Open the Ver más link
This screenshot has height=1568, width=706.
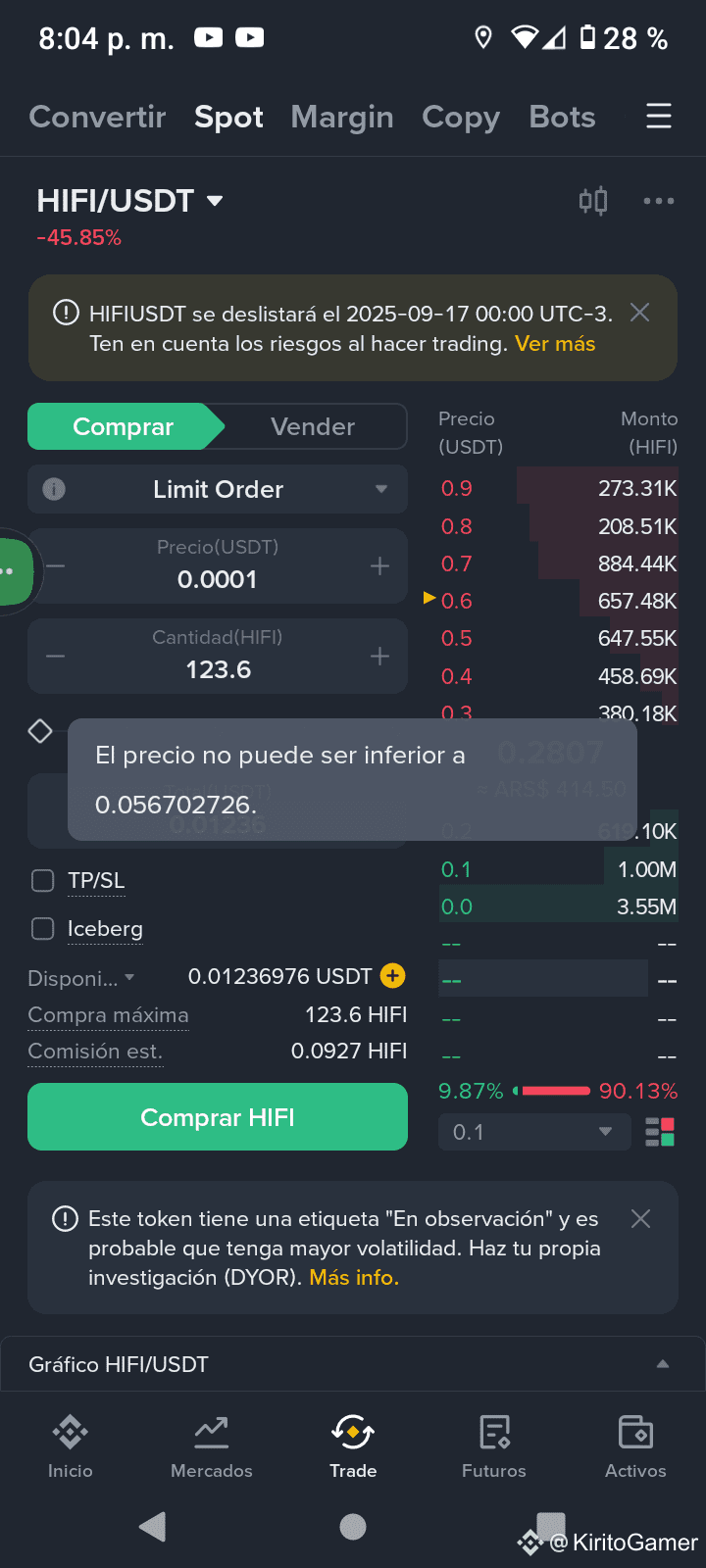[x=555, y=344]
